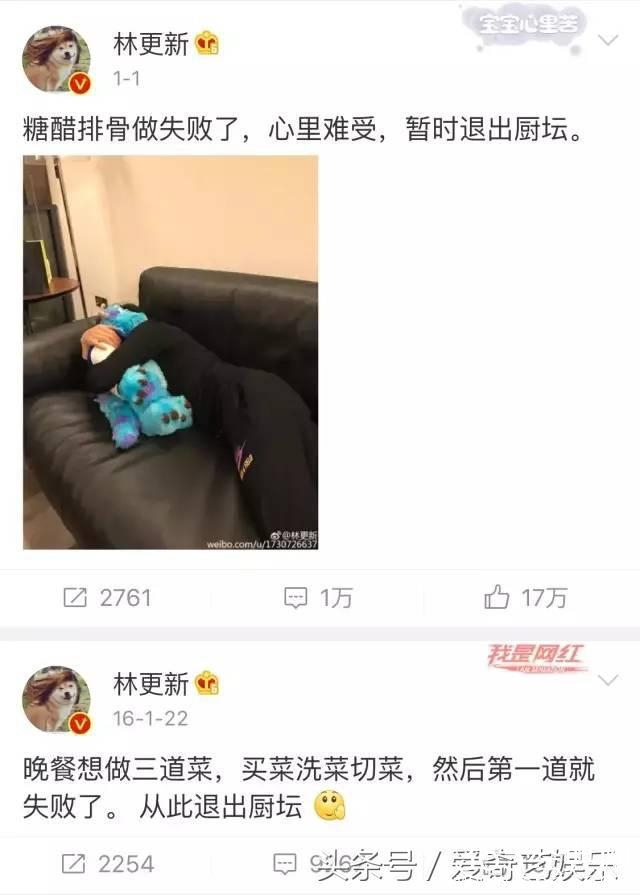Viewport: 640px width, 895px height.
Task: Open 林更新's name on the 1-1 post
Action: [x=150, y=43]
